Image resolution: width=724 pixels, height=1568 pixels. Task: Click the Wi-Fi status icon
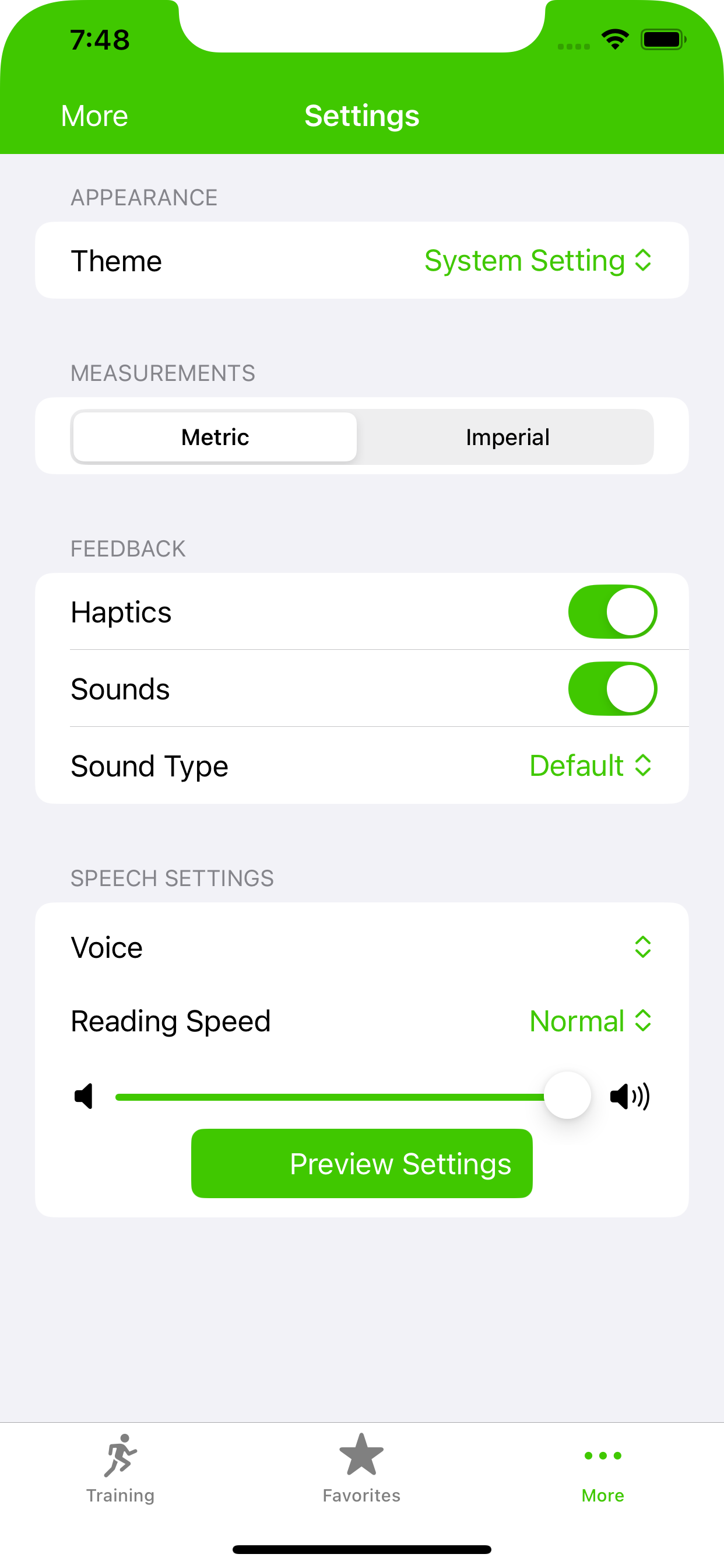[x=614, y=38]
